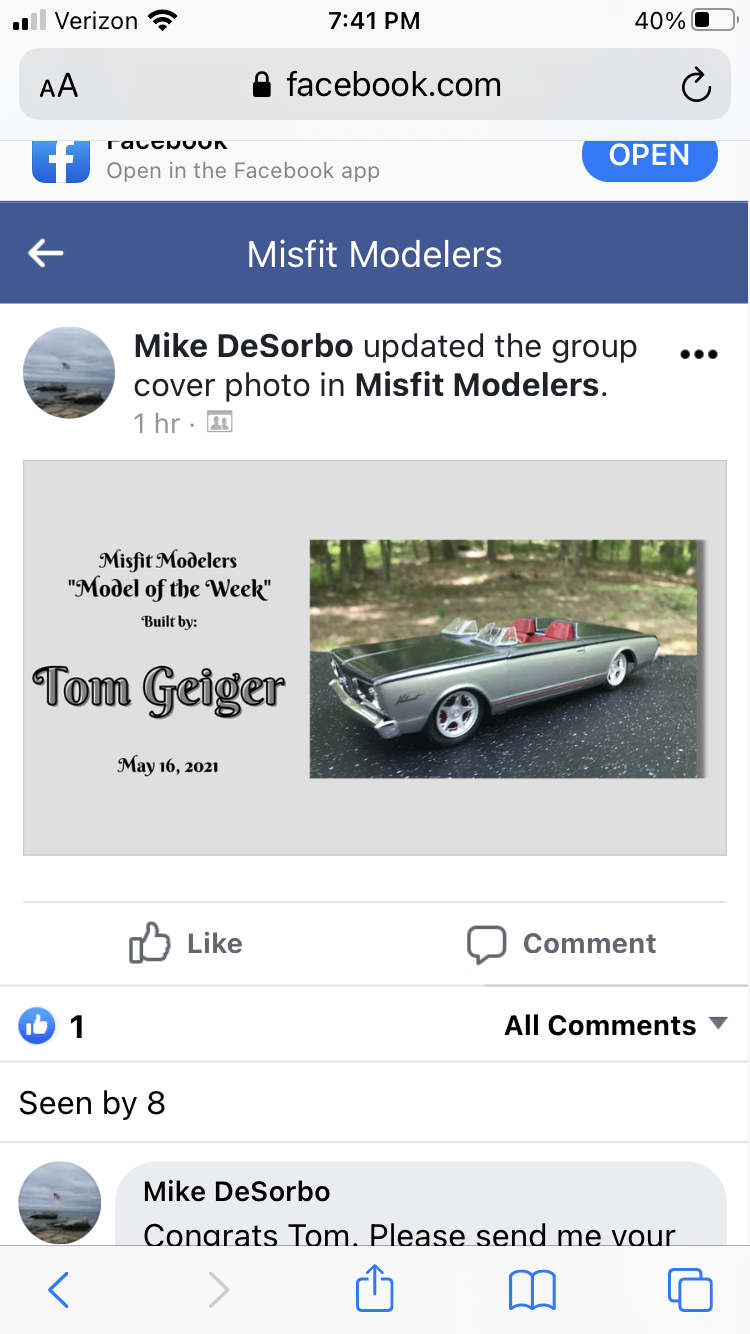The width and height of the screenshot is (750, 1334).
Task: View who liked the post
Action: (52, 1026)
